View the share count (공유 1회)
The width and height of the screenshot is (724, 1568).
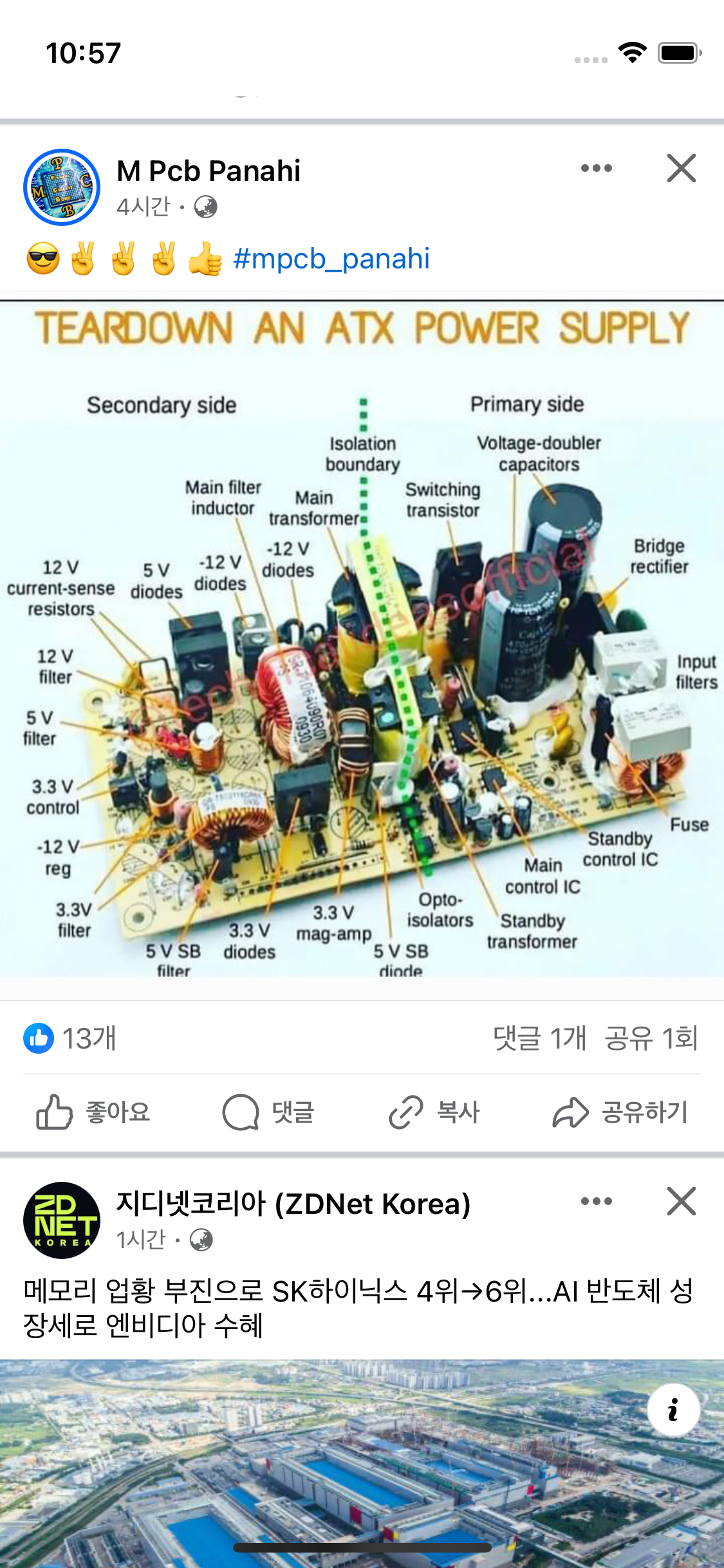tap(651, 1038)
